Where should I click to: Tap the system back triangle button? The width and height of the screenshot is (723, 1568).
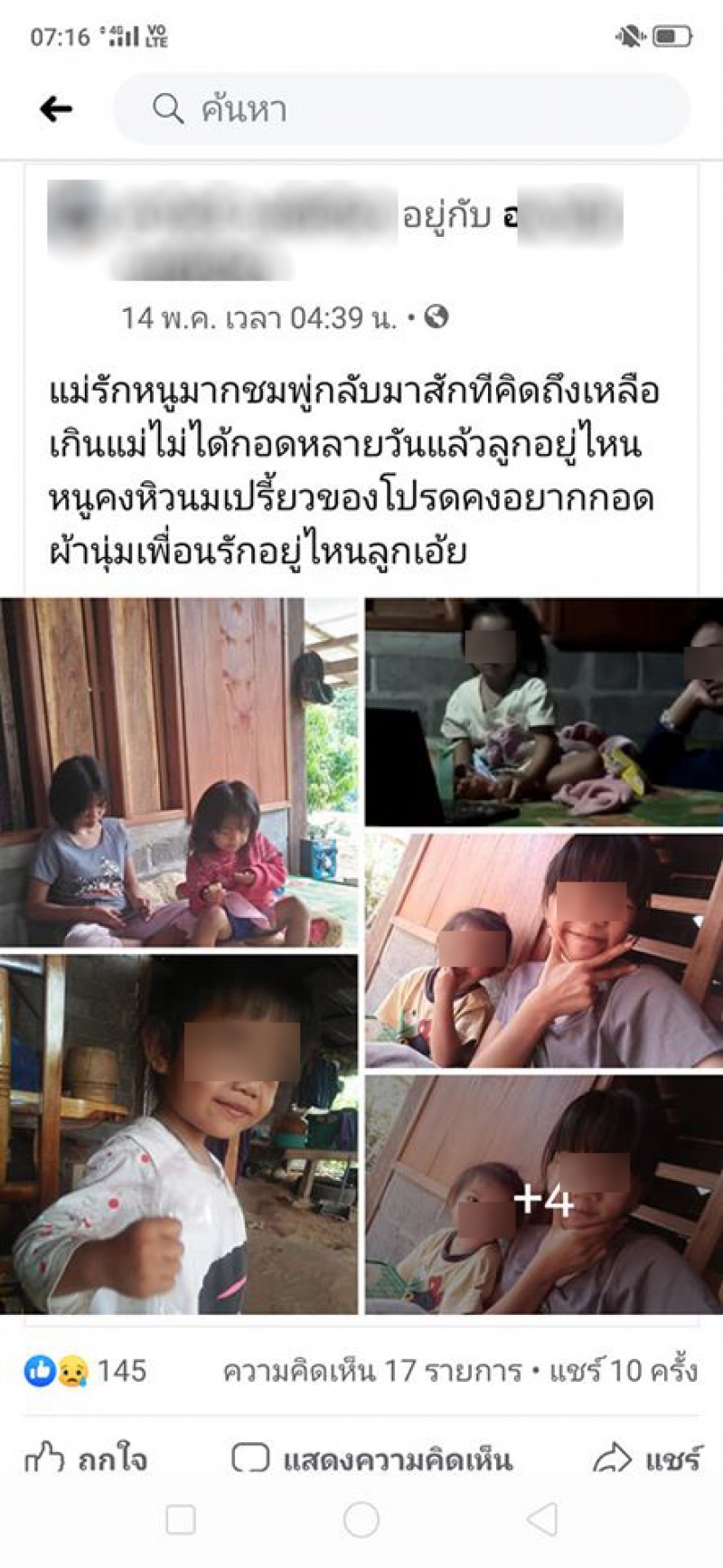coord(542,1520)
